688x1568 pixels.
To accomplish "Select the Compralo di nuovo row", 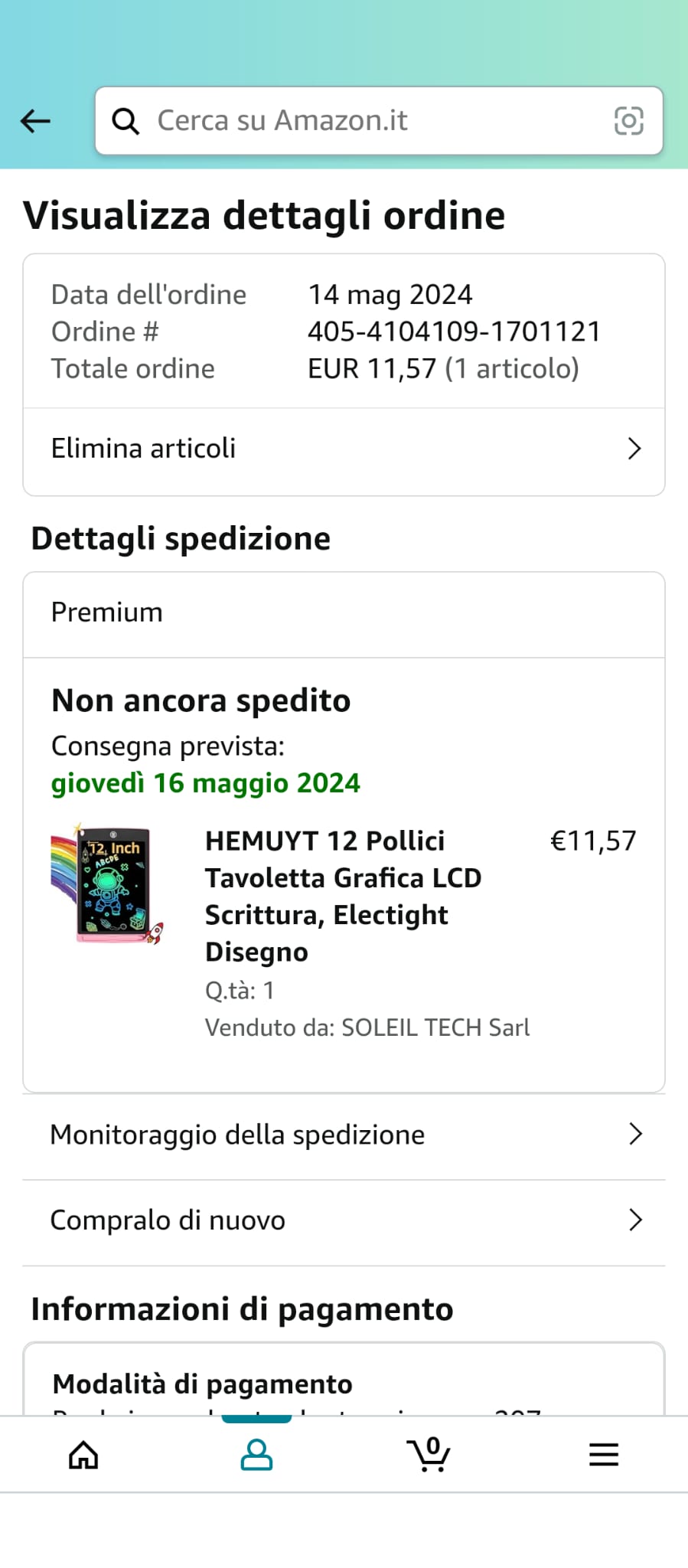I will point(344,1220).
